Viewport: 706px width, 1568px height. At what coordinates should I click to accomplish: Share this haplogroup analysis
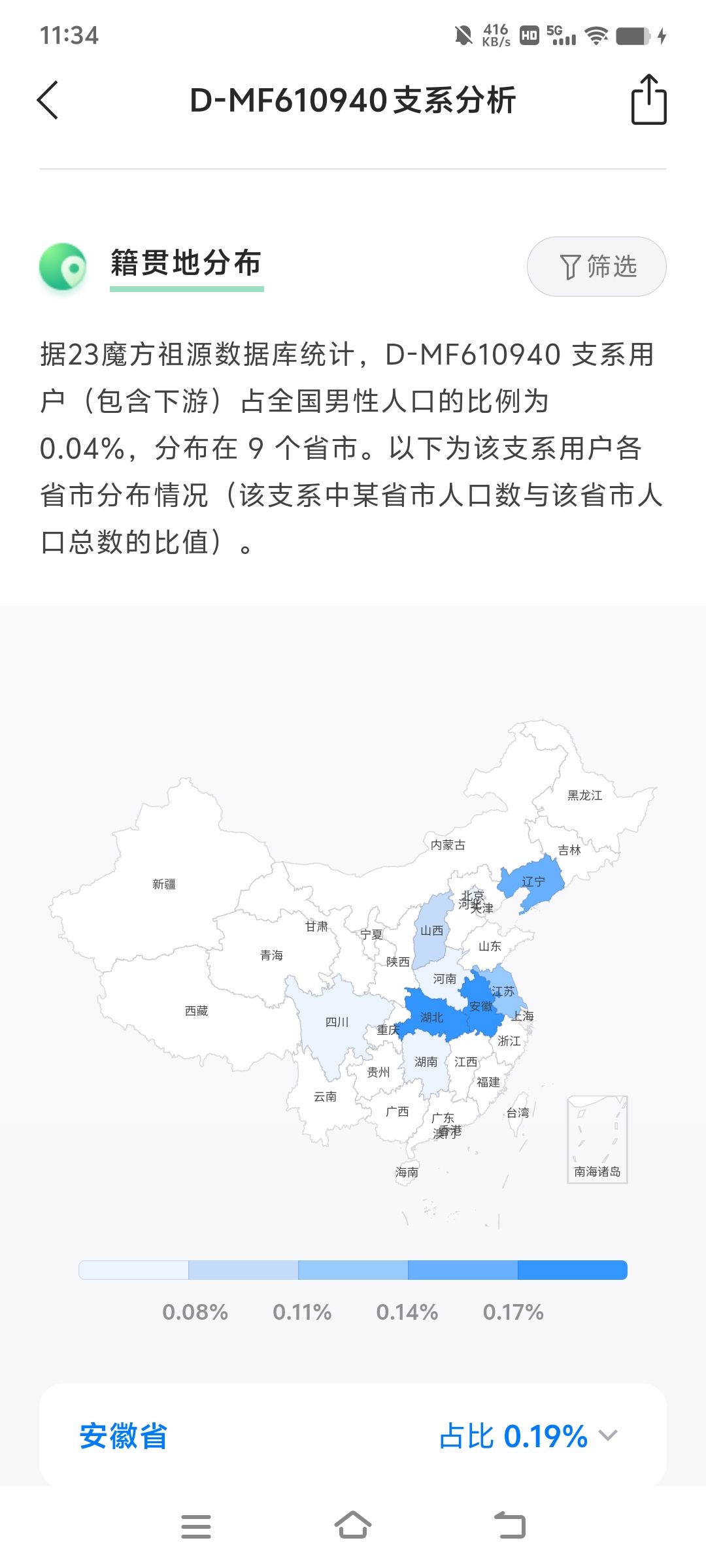(648, 100)
